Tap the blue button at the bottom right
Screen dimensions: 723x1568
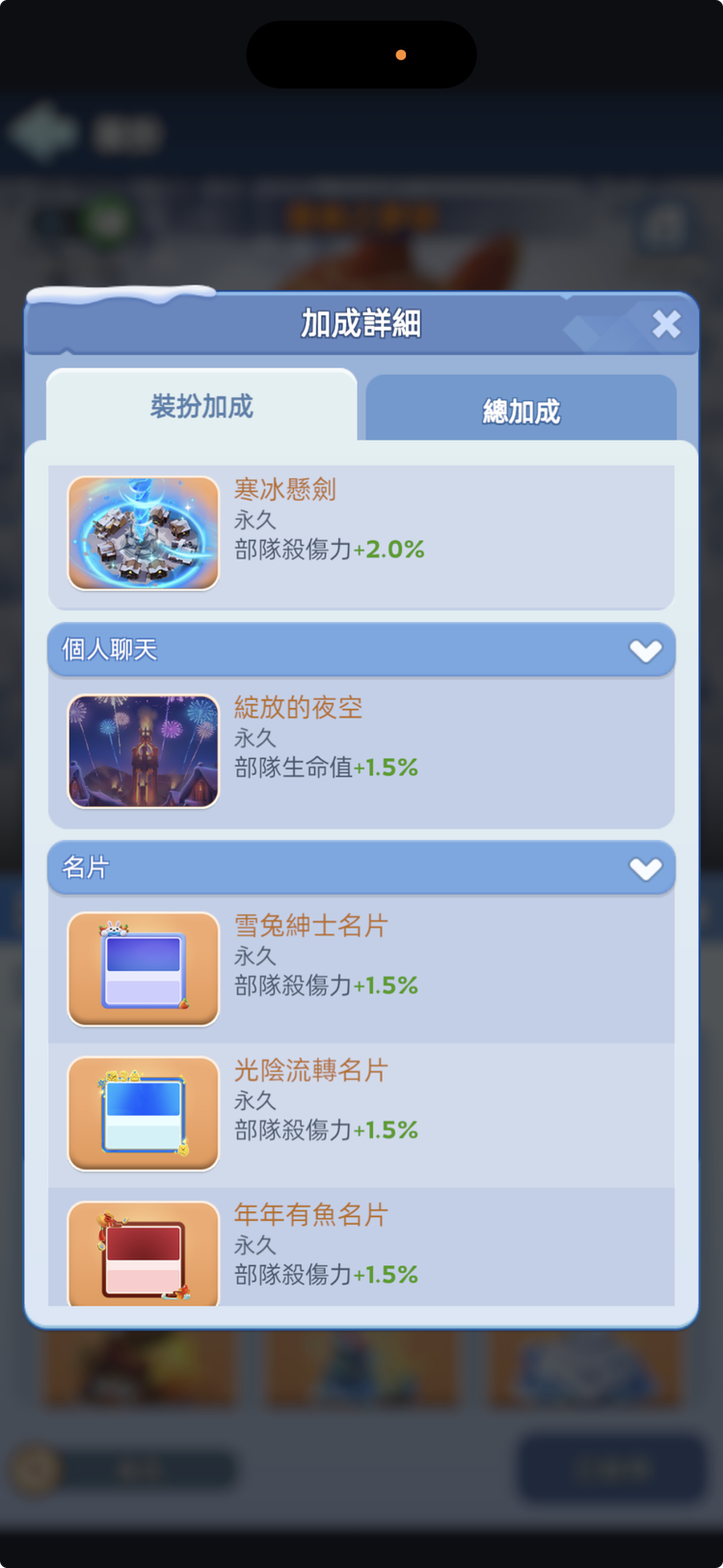pyautogui.click(x=612, y=1469)
